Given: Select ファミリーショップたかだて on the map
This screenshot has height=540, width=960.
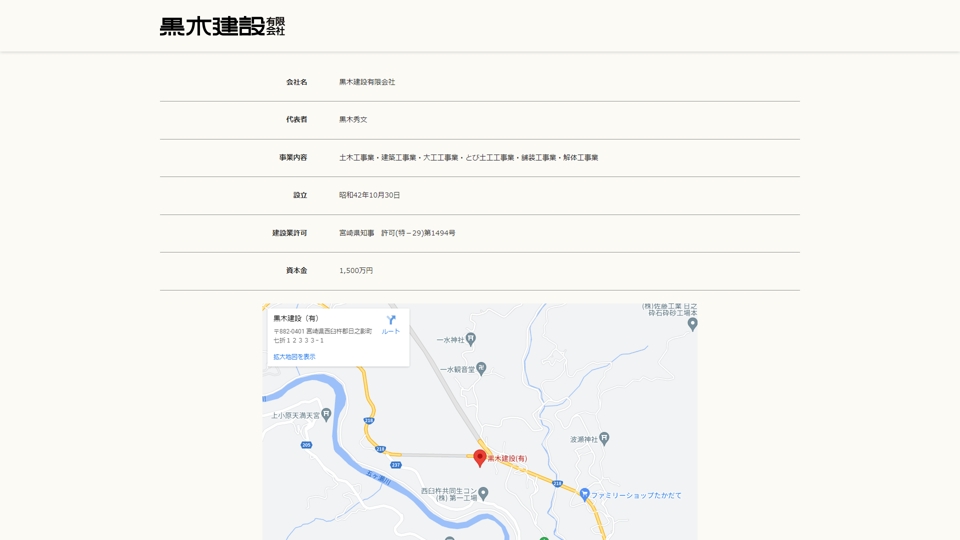Looking at the screenshot, I should [x=585, y=495].
